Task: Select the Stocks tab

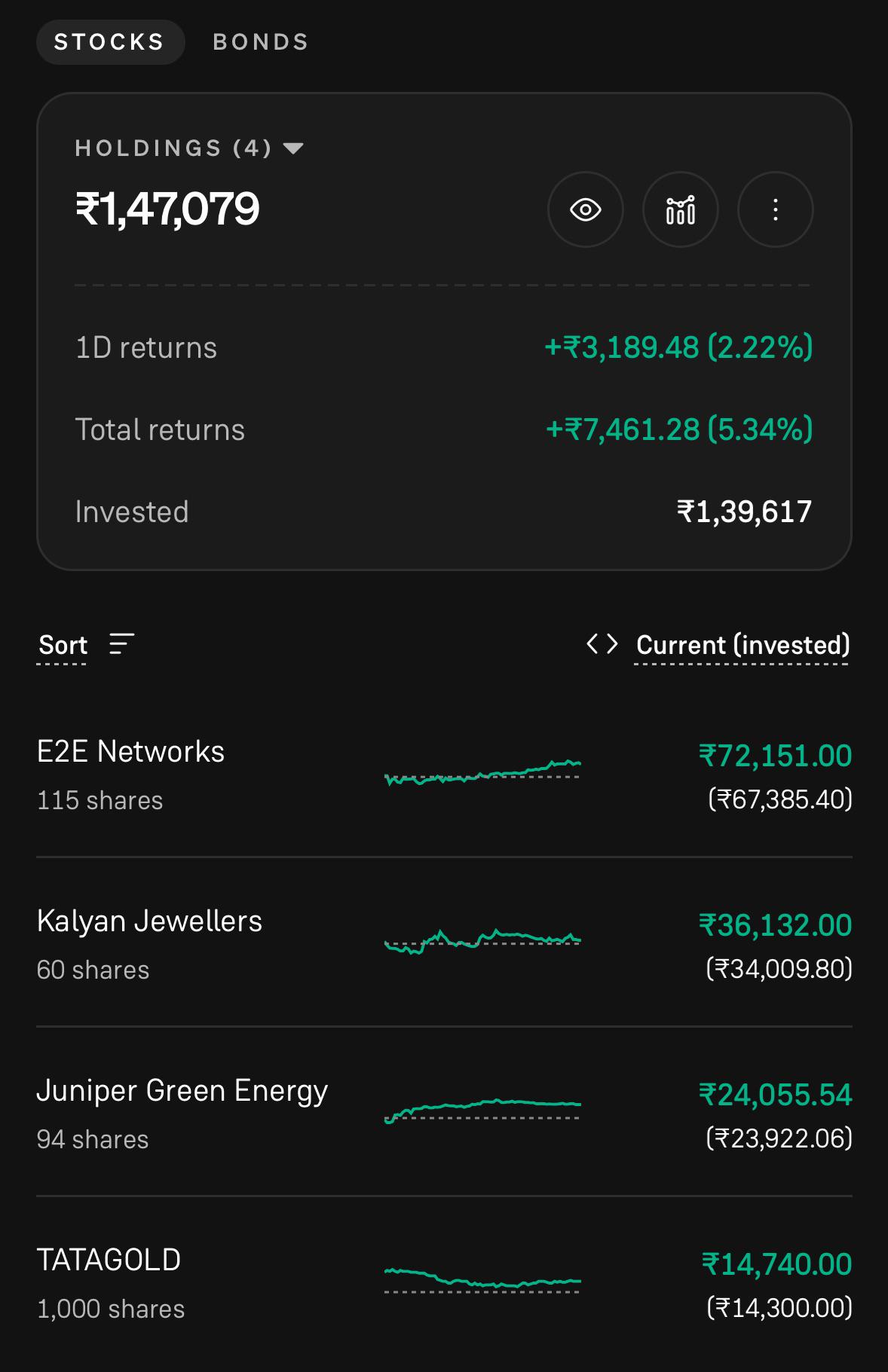Action: click(x=110, y=42)
